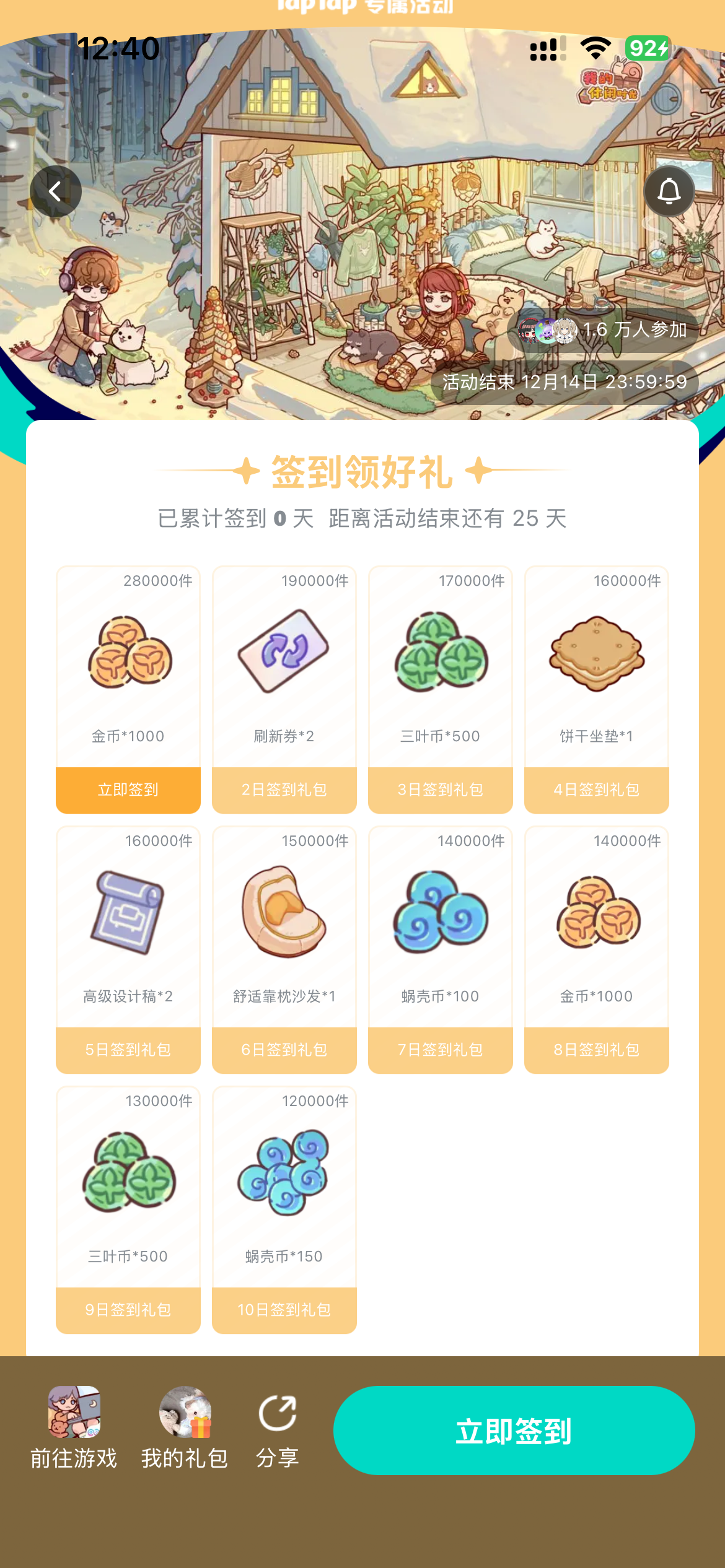Open the notification bell icon

pyautogui.click(x=669, y=190)
